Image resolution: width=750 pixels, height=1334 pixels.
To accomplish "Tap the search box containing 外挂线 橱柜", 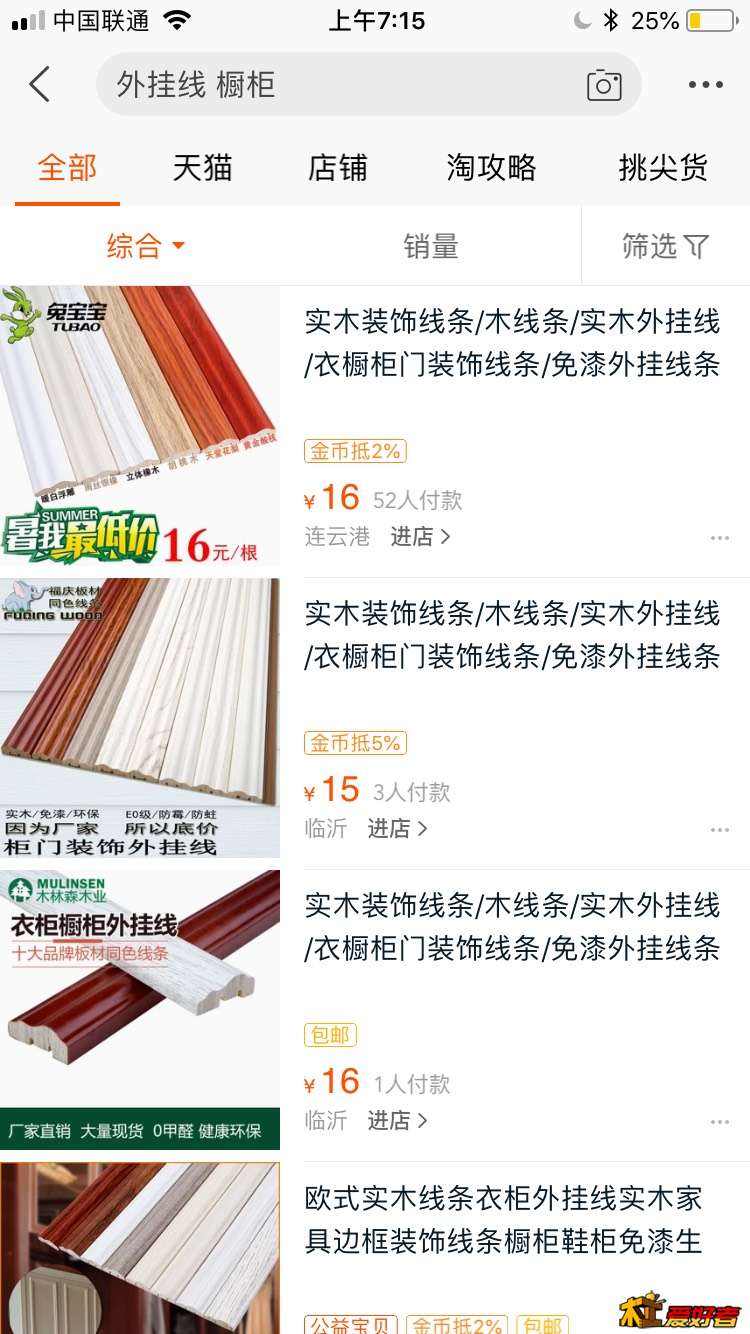I will tap(340, 85).
